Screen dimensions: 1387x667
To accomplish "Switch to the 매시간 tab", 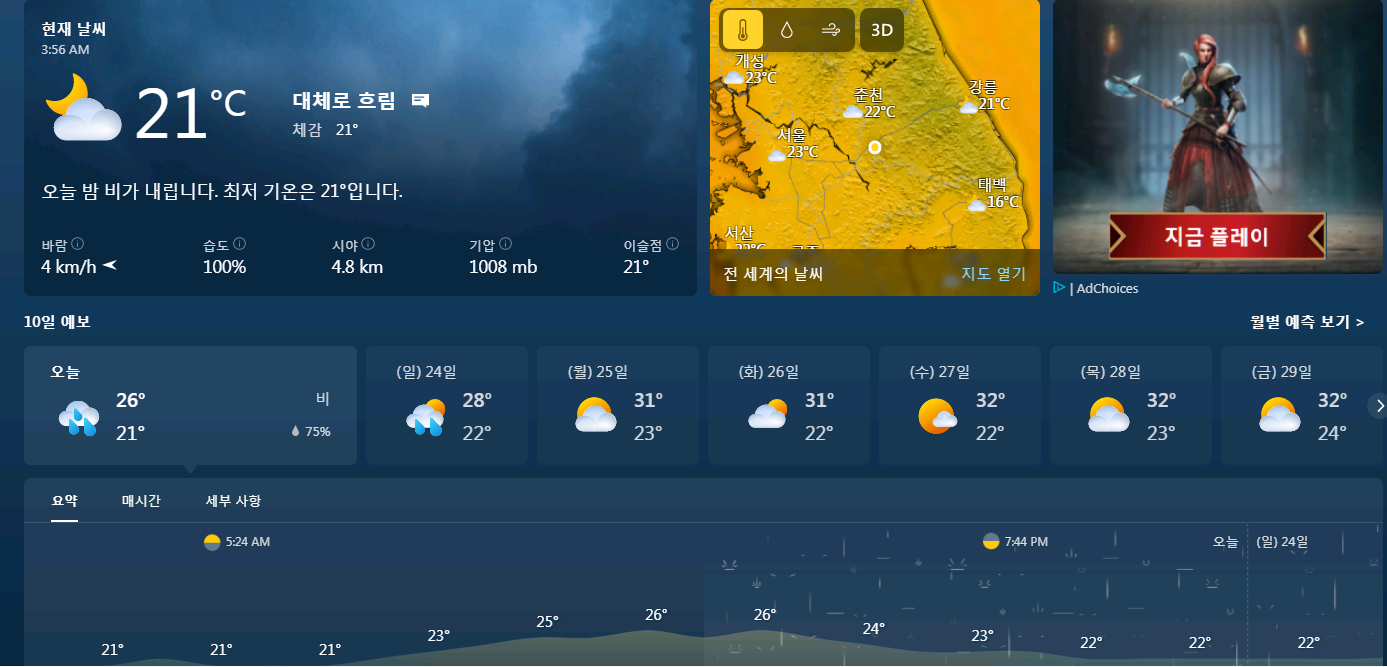I will tap(141, 501).
